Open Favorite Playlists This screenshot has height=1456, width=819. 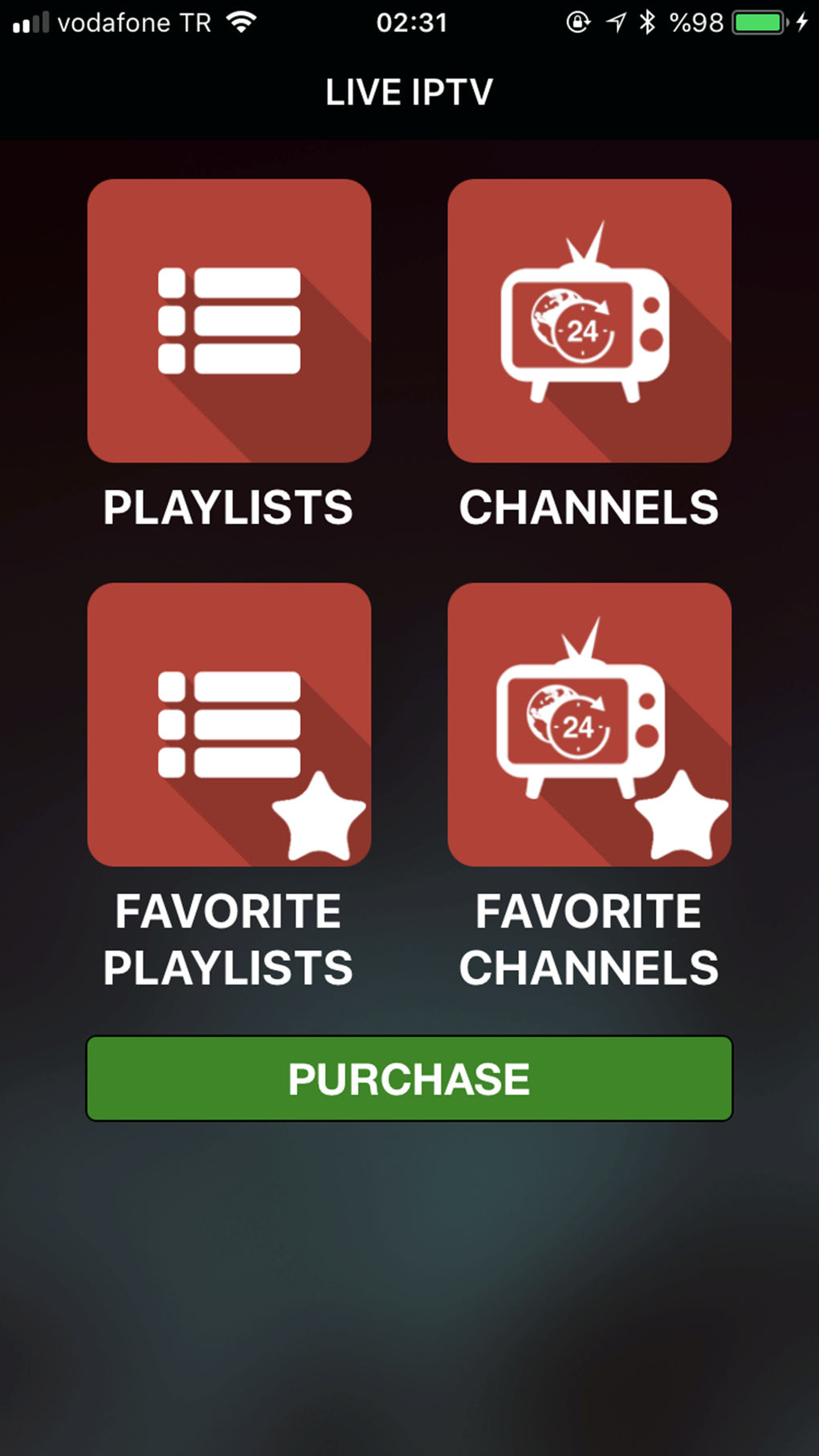[229, 724]
